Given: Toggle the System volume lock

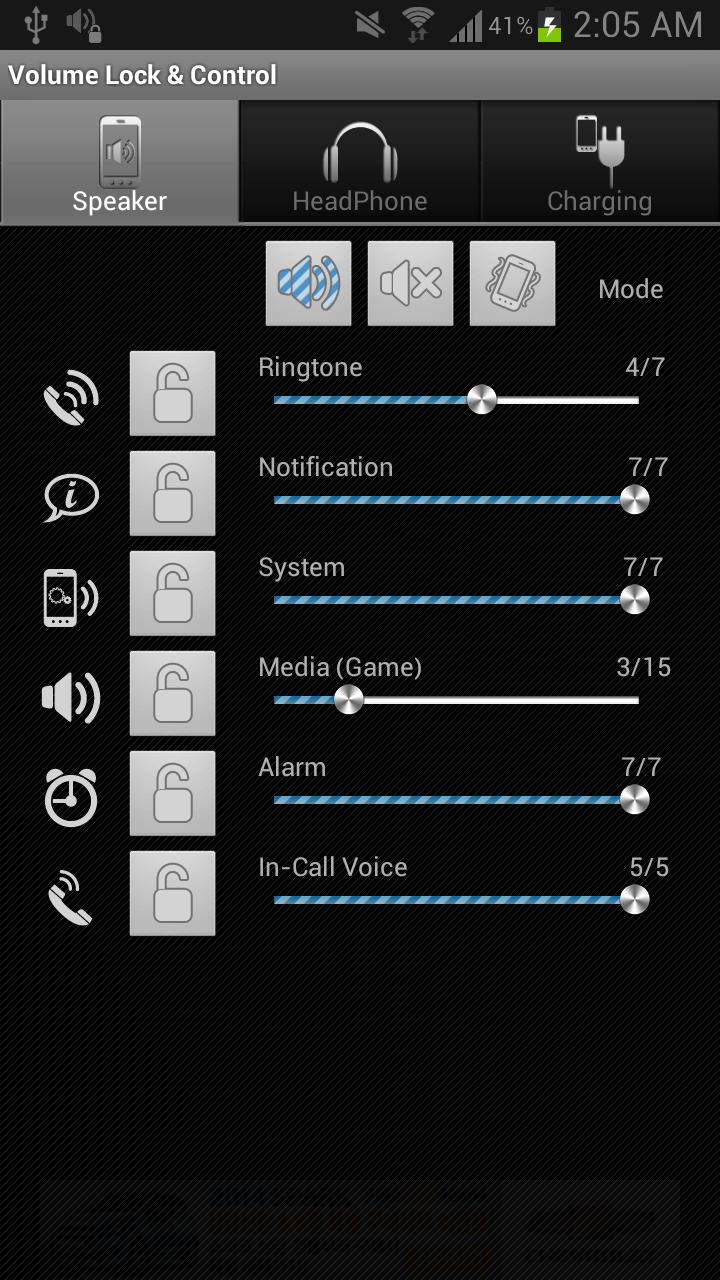Looking at the screenshot, I should pyautogui.click(x=172, y=593).
